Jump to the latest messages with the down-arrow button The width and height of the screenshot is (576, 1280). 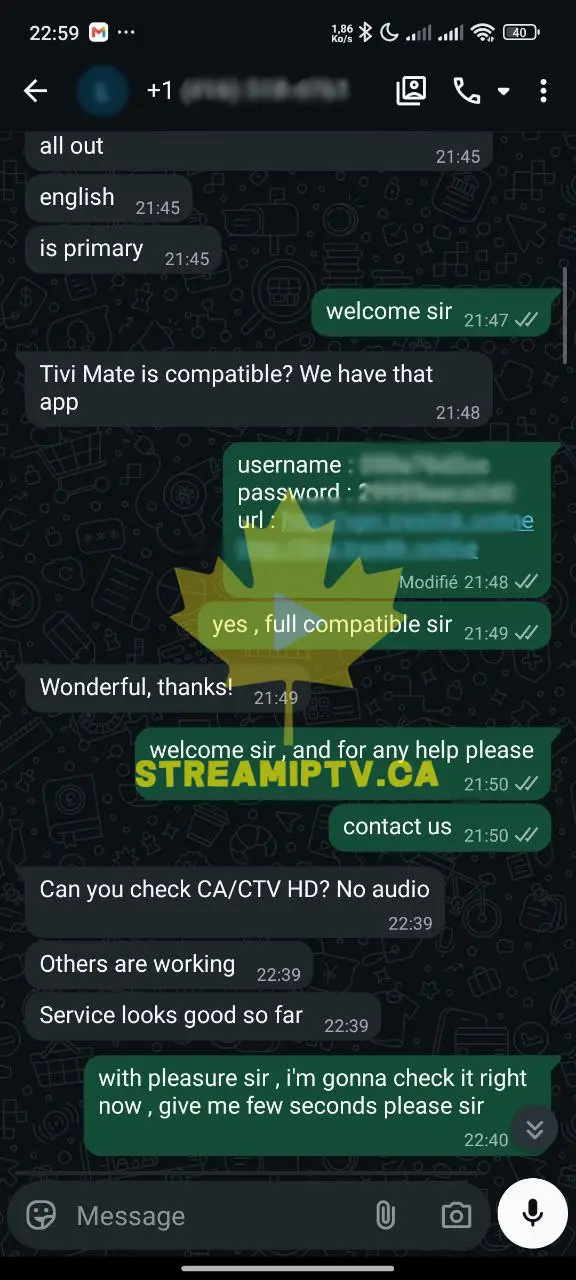point(535,1129)
